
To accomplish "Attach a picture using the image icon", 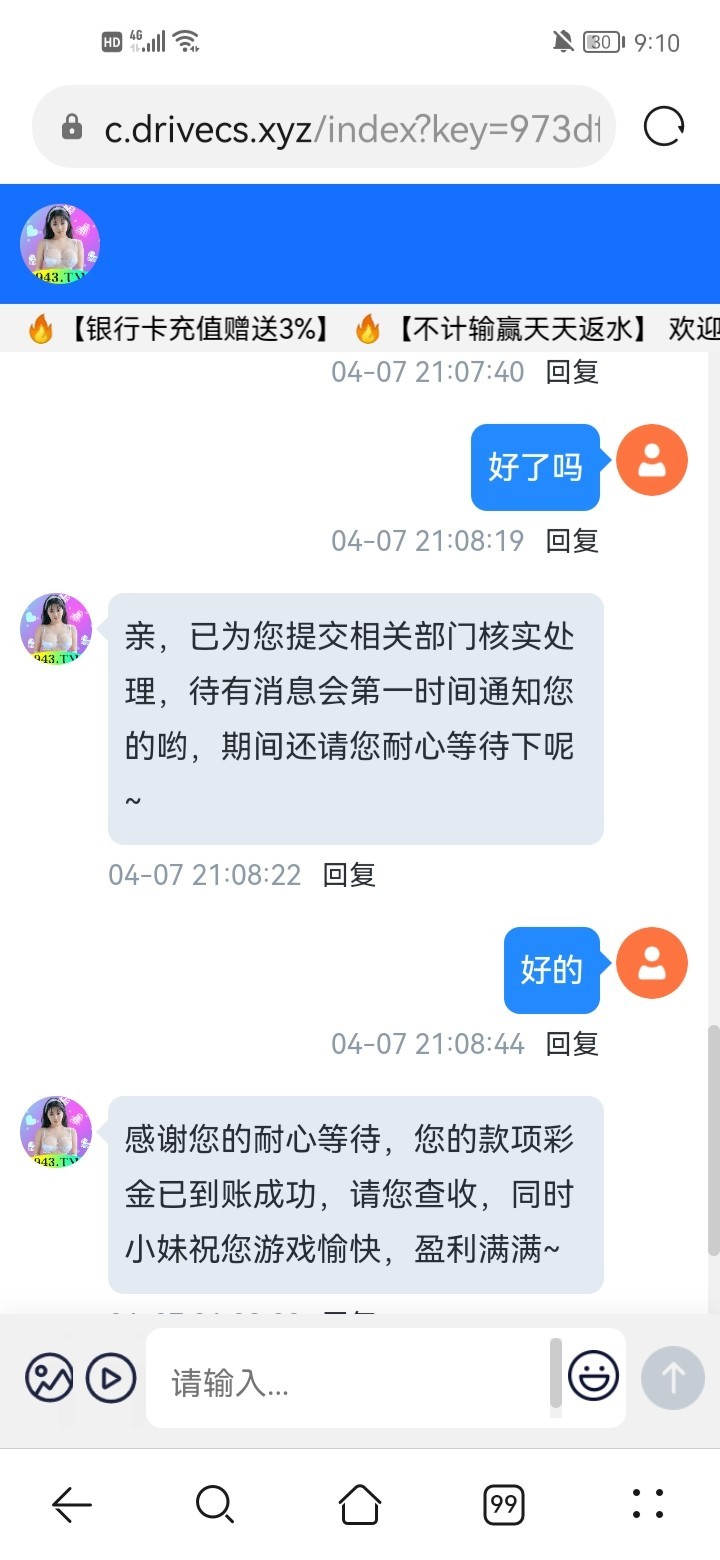I will [49, 1379].
